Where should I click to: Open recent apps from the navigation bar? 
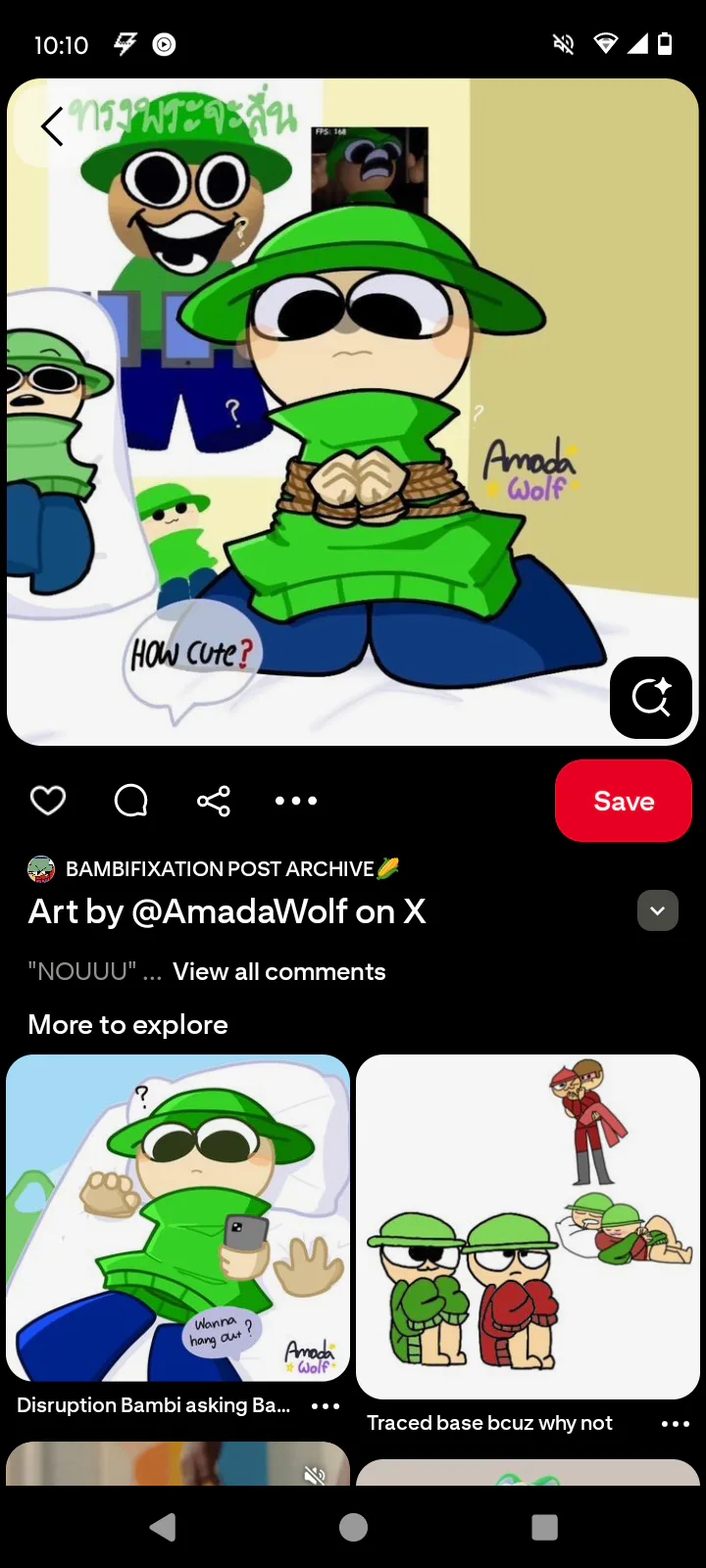(x=544, y=1527)
